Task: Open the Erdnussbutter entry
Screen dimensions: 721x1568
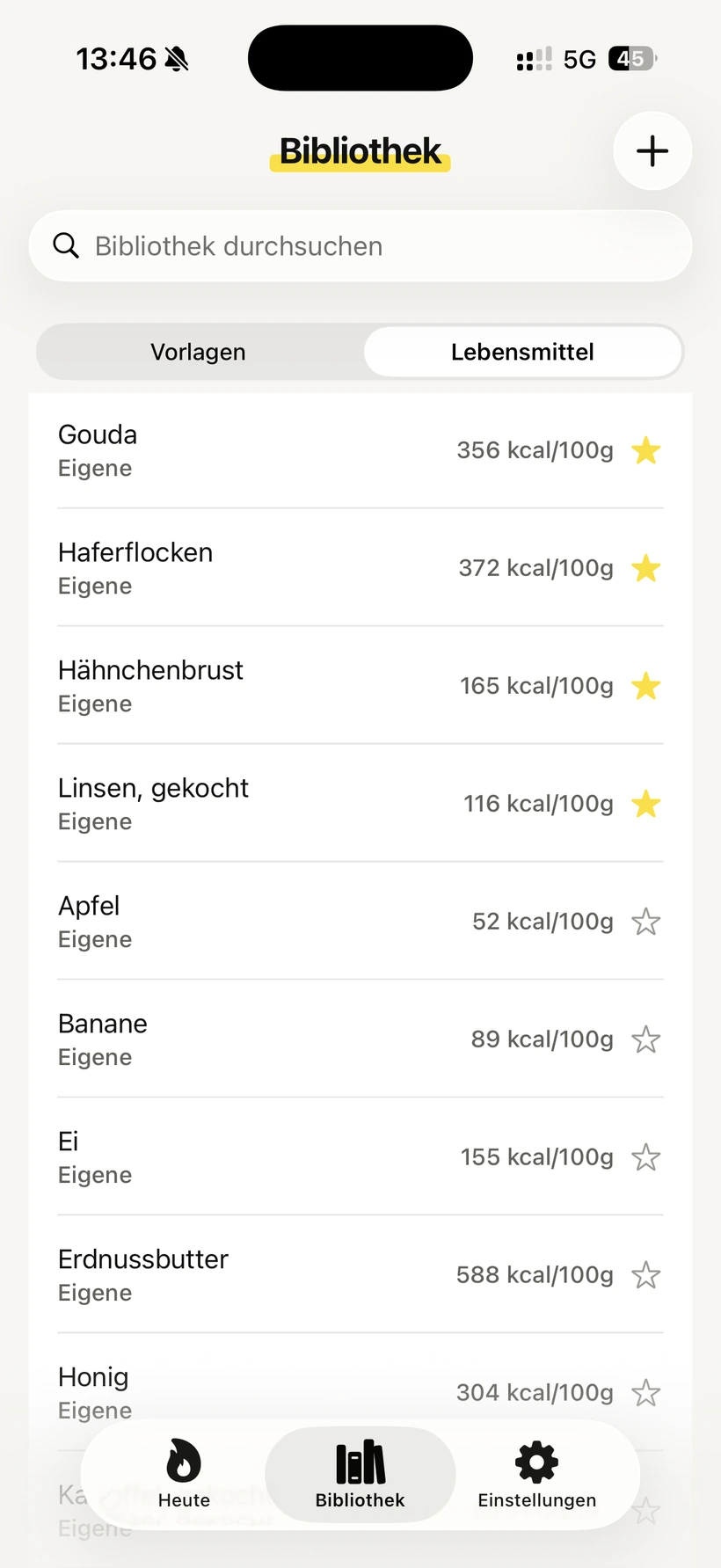Action: point(360,1275)
